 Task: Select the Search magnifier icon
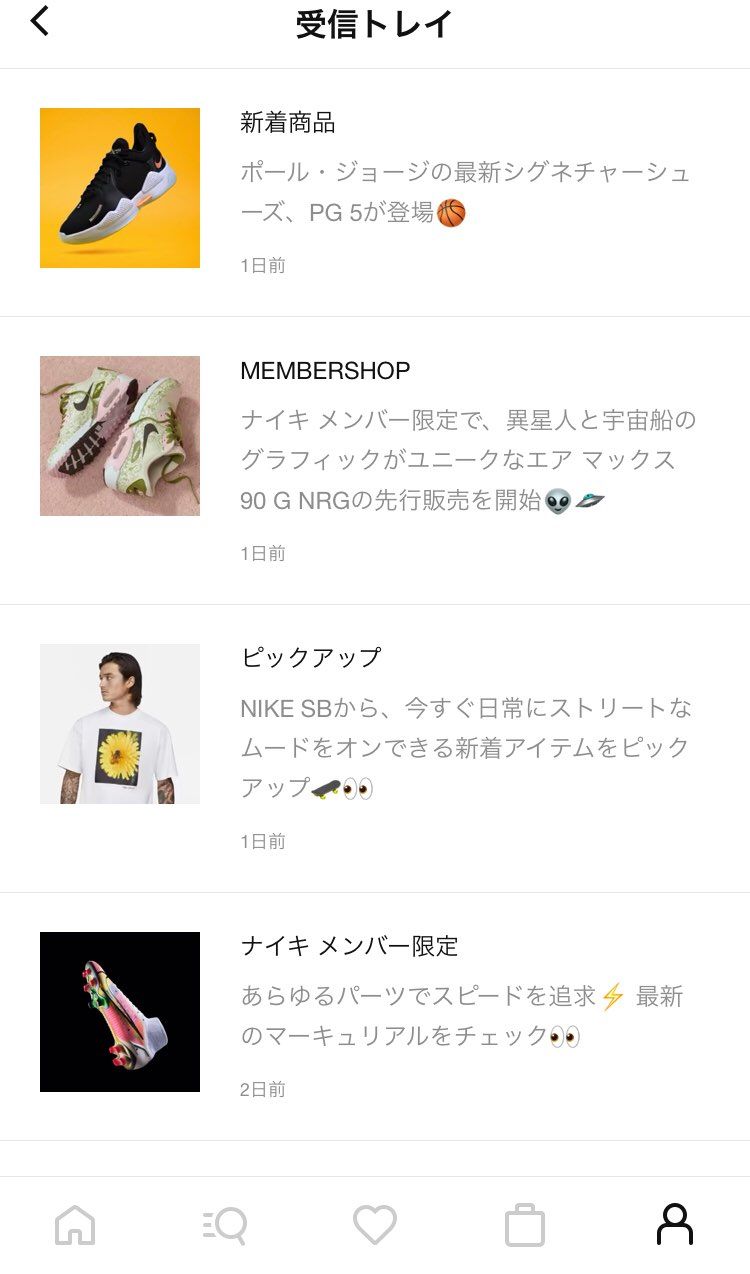(x=226, y=1224)
